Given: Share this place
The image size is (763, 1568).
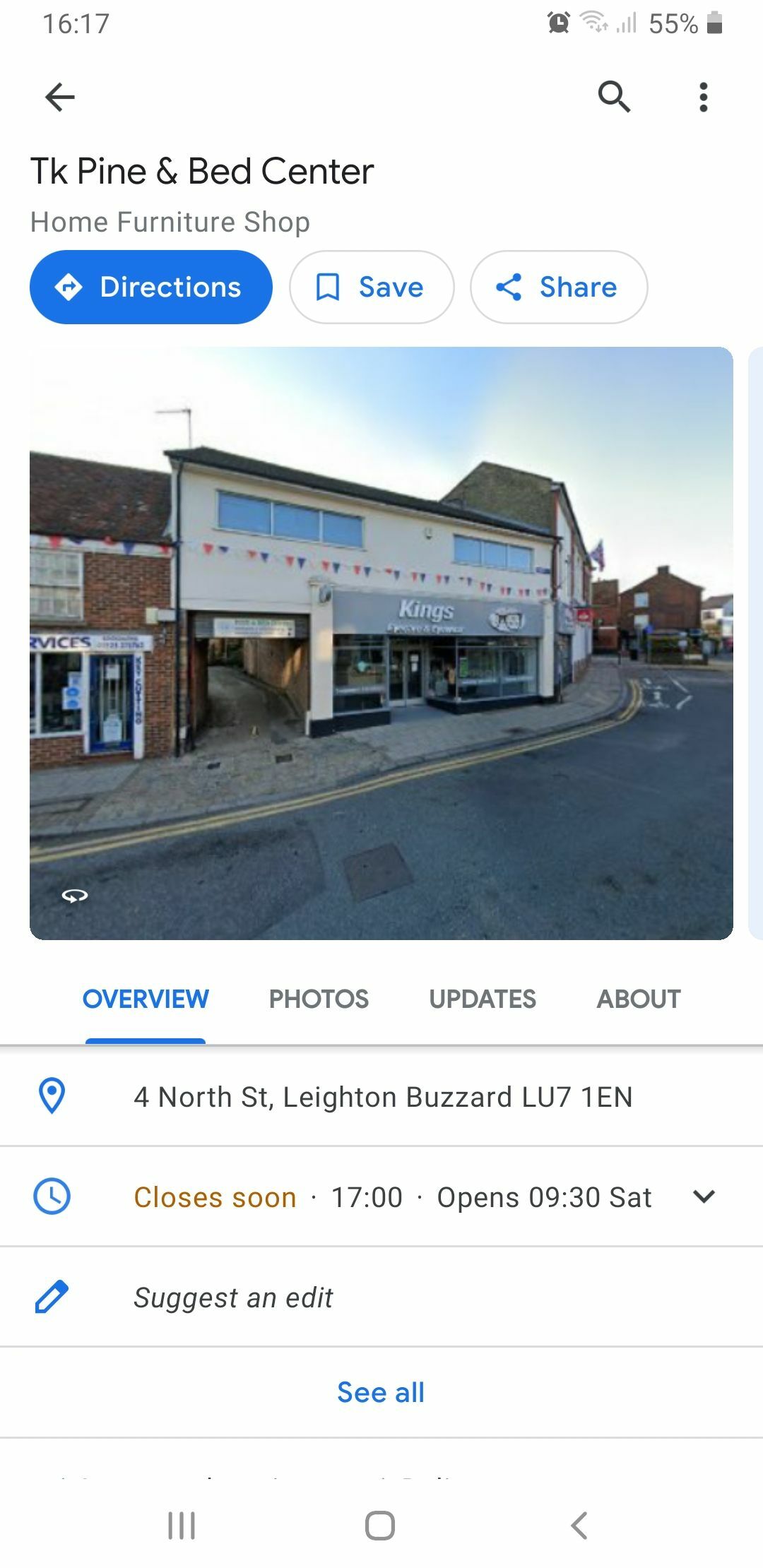Looking at the screenshot, I should (x=559, y=287).
